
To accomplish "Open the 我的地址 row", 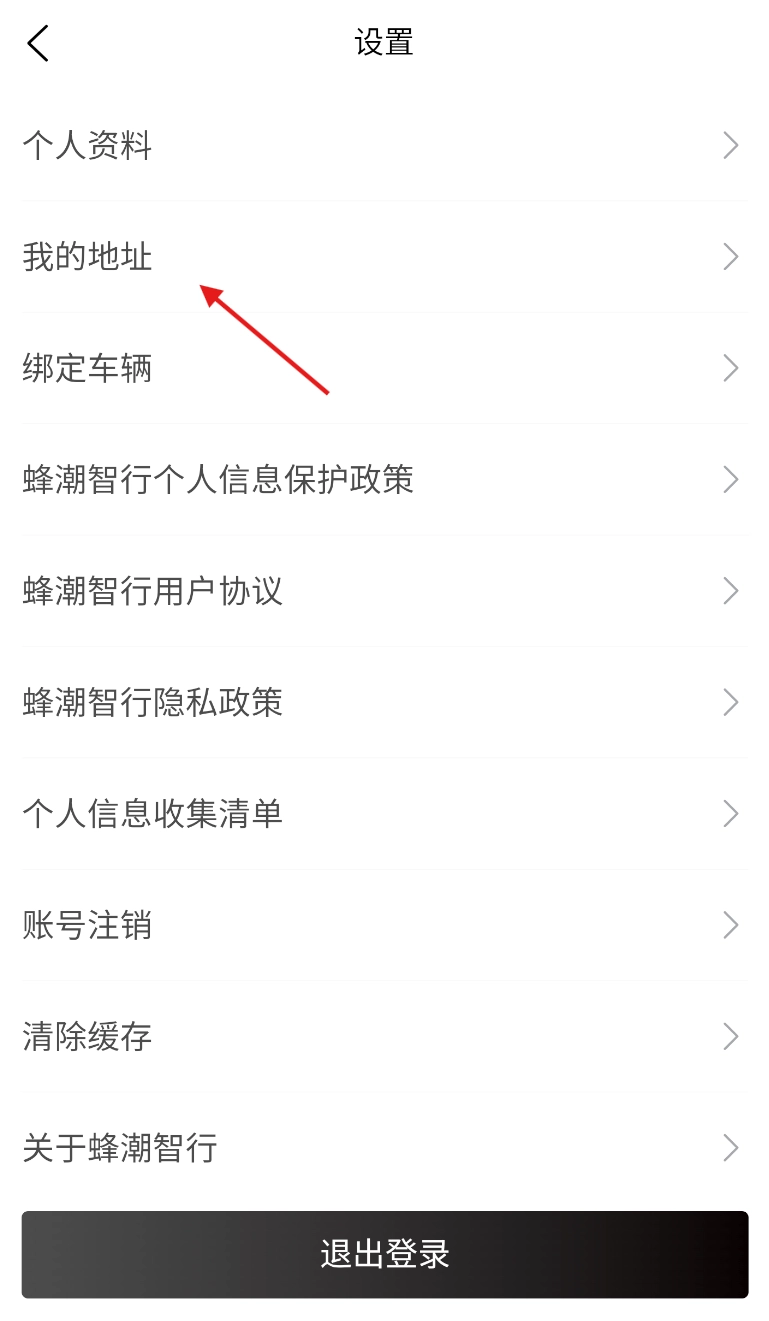I will coord(384,257).
